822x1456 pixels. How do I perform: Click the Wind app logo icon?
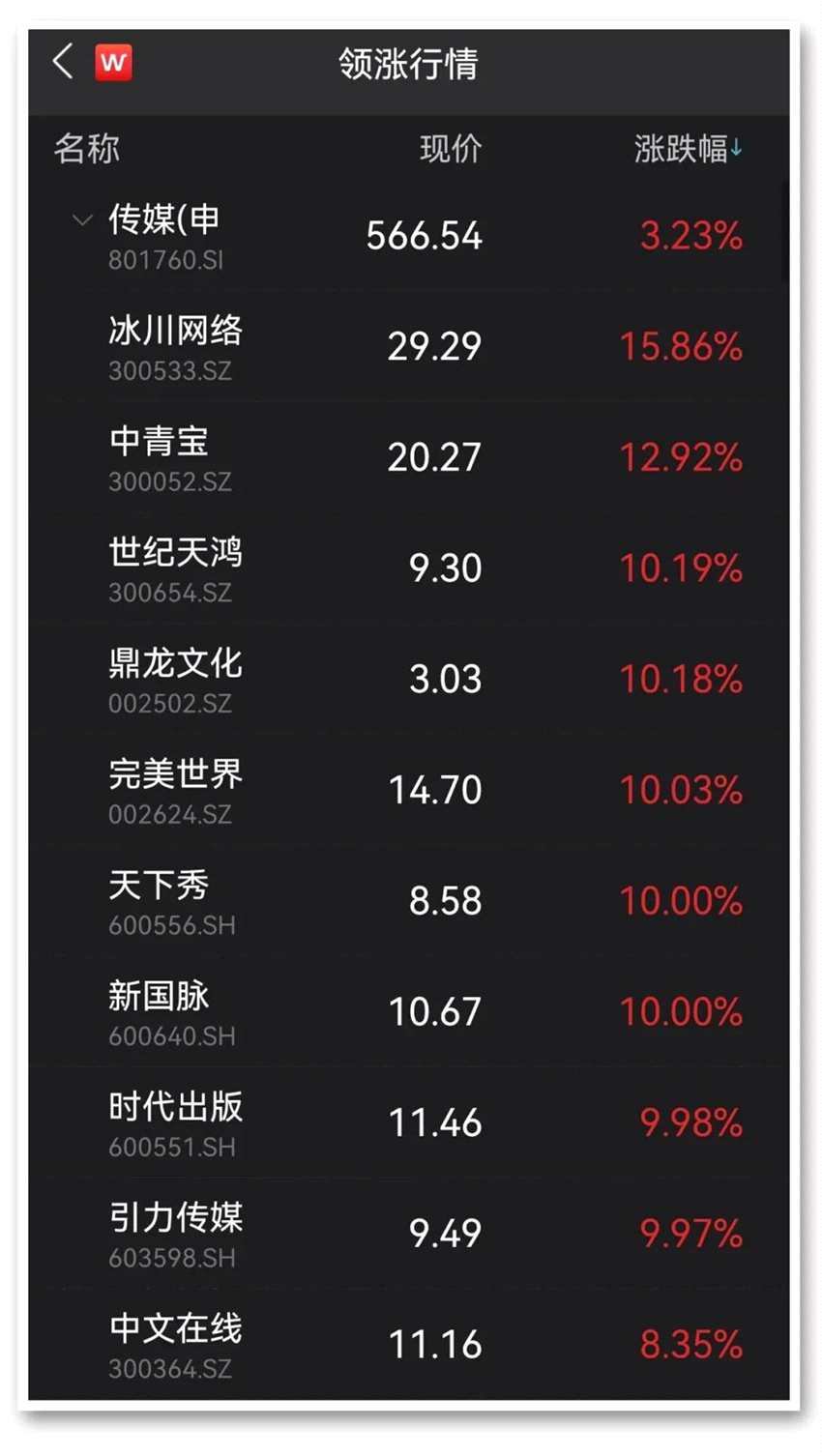[111, 63]
